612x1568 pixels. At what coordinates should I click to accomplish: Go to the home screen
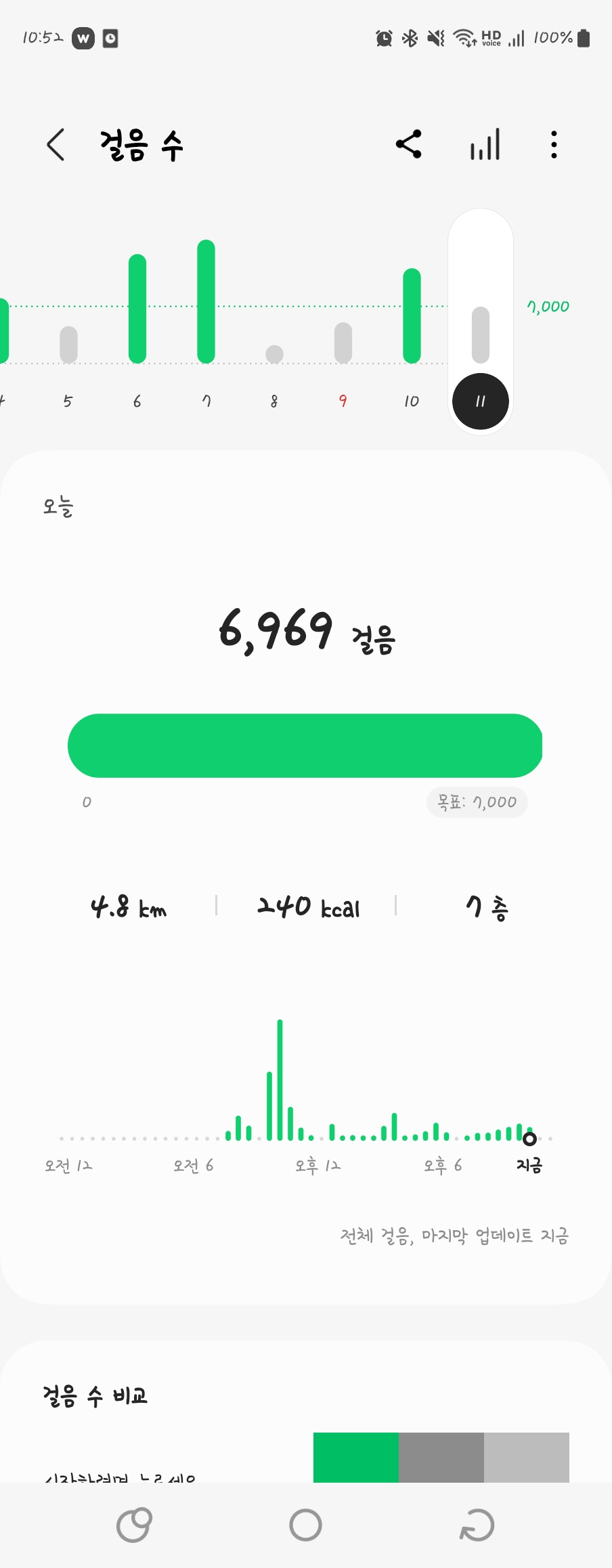[305, 1525]
